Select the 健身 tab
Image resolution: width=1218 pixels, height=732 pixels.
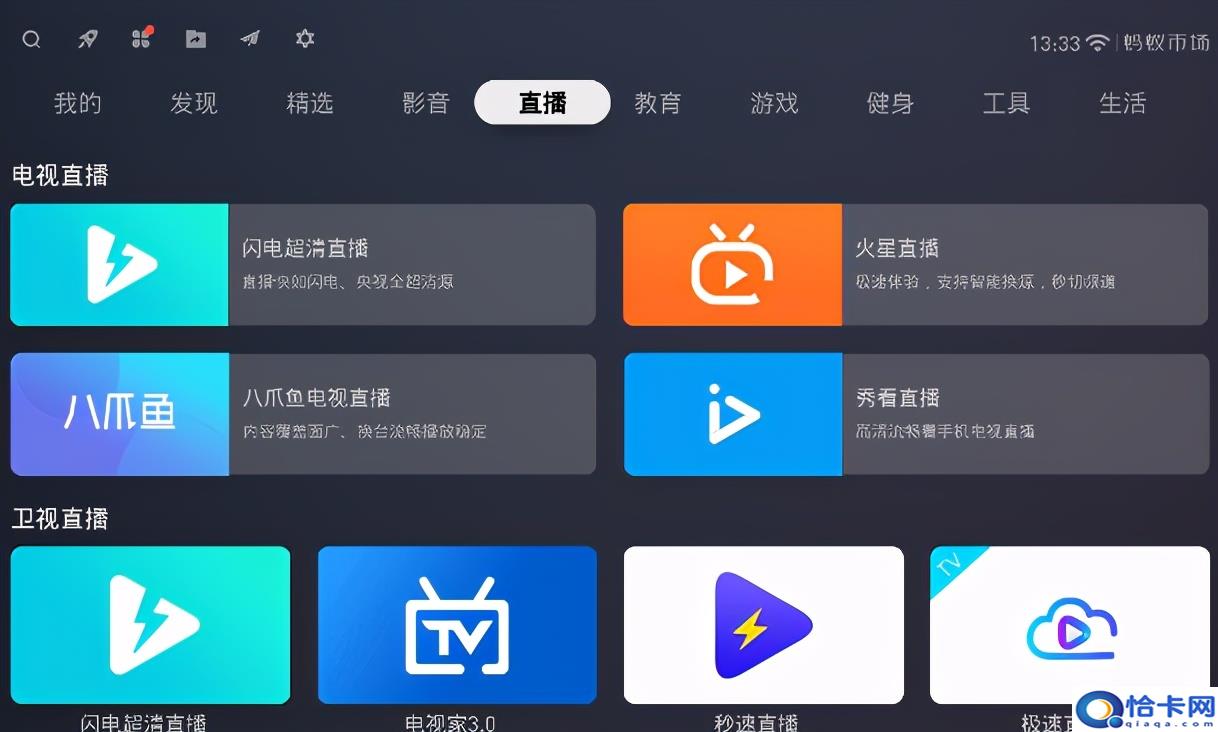[x=890, y=103]
